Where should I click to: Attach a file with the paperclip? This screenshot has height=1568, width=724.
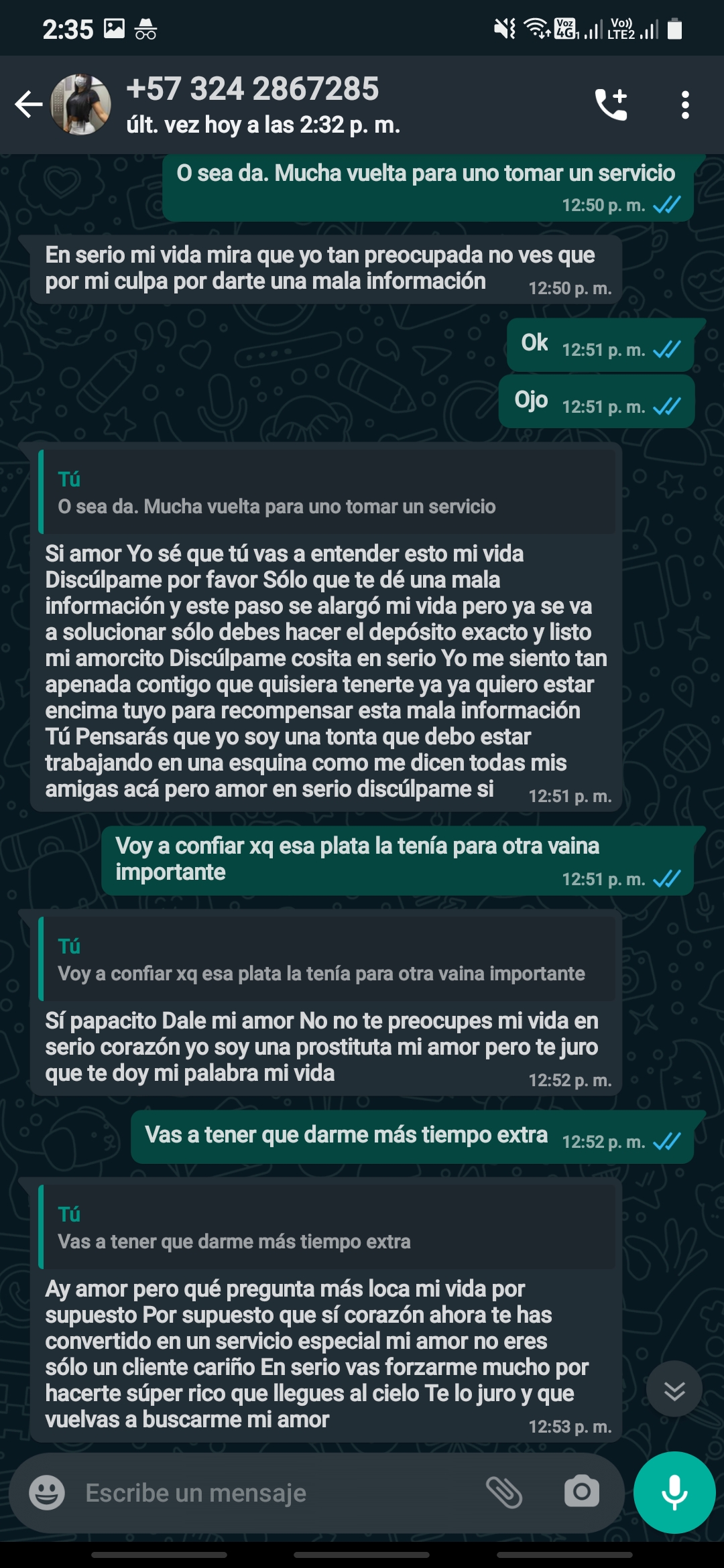point(503,1492)
